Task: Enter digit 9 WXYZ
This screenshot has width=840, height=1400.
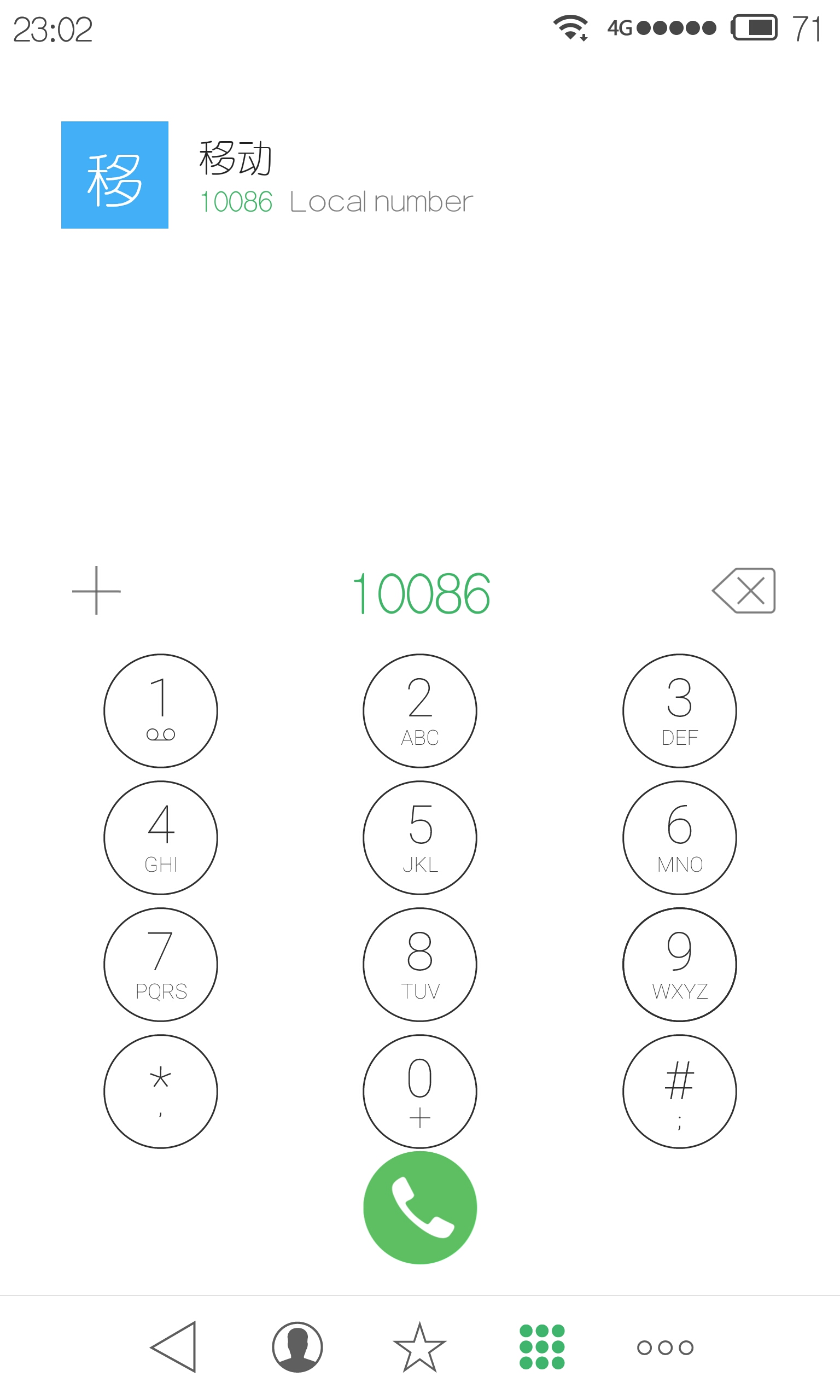Action: pyautogui.click(x=679, y=964)
